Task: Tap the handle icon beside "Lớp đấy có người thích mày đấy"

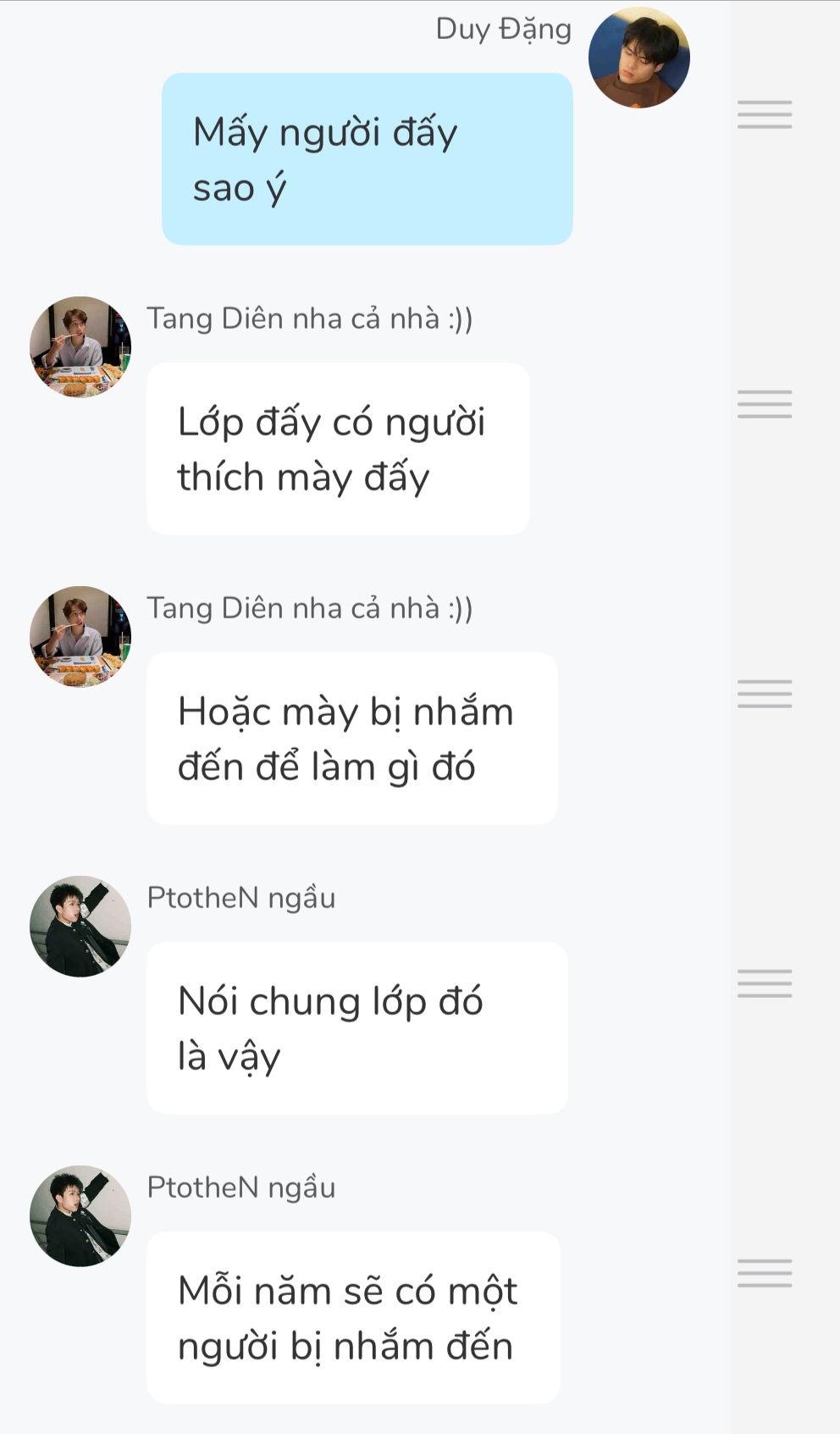Action: 764,404
